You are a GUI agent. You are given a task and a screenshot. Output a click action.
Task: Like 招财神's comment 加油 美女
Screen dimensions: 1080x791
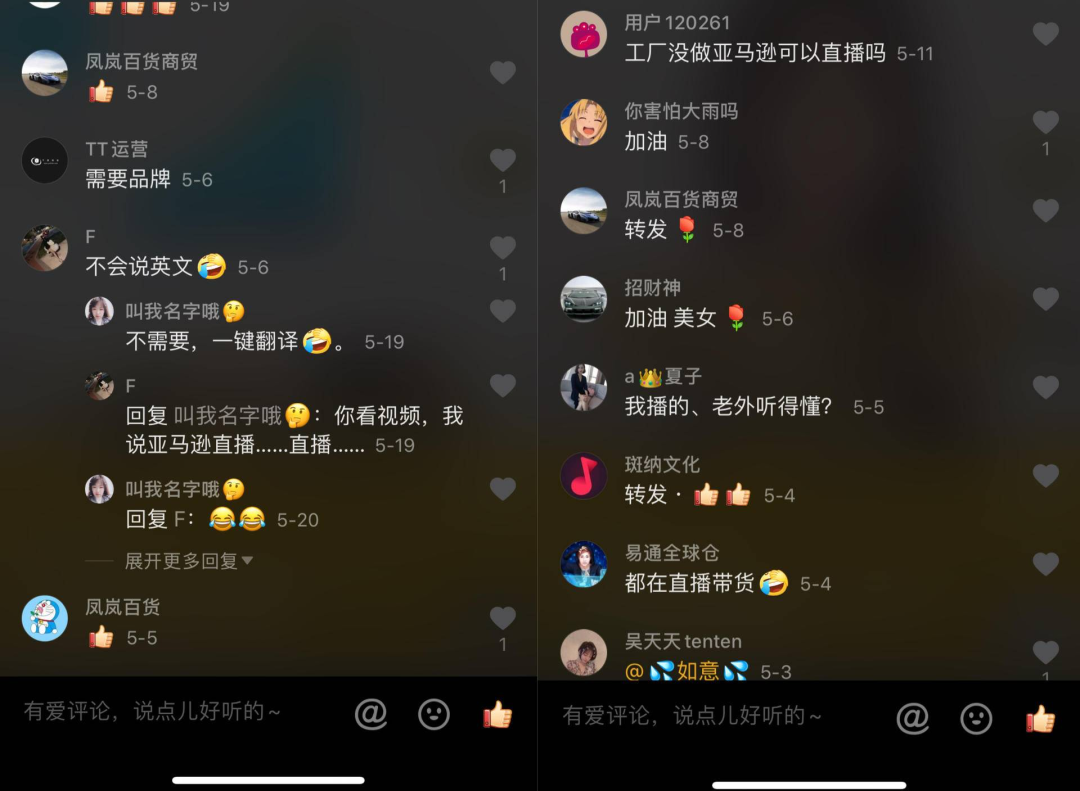[1045, 299]
